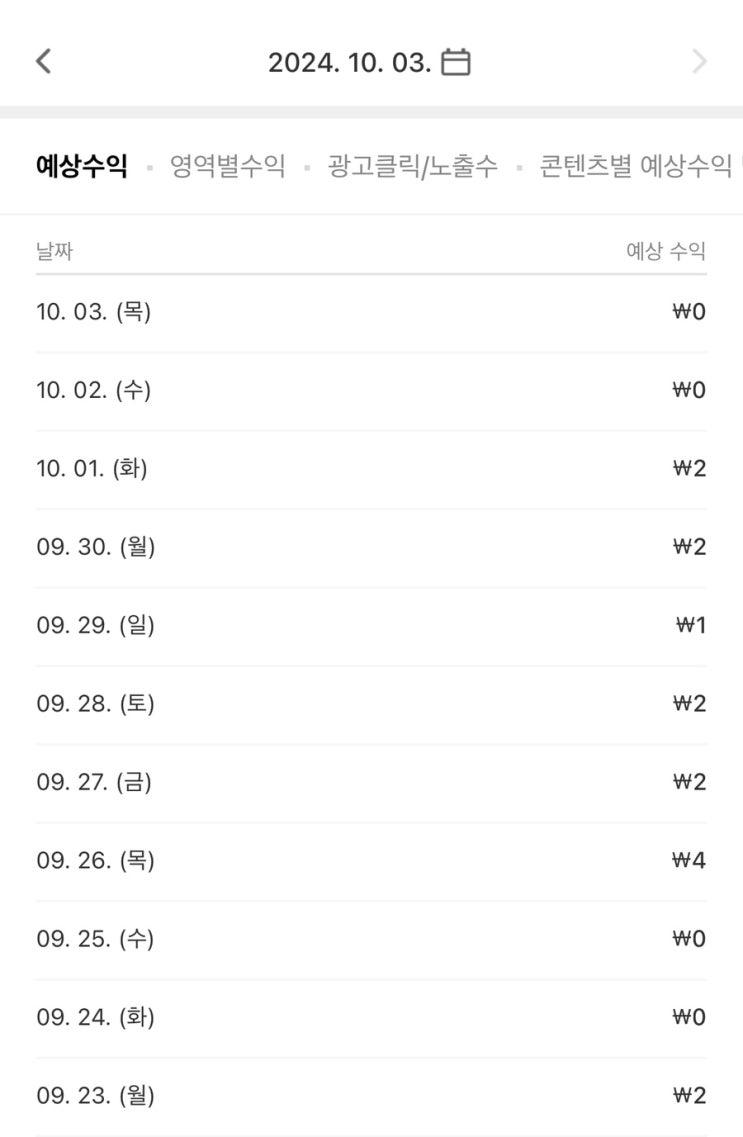The image size is (743, 1137).
Task: Open the calendar date picker
Action: 456,62
